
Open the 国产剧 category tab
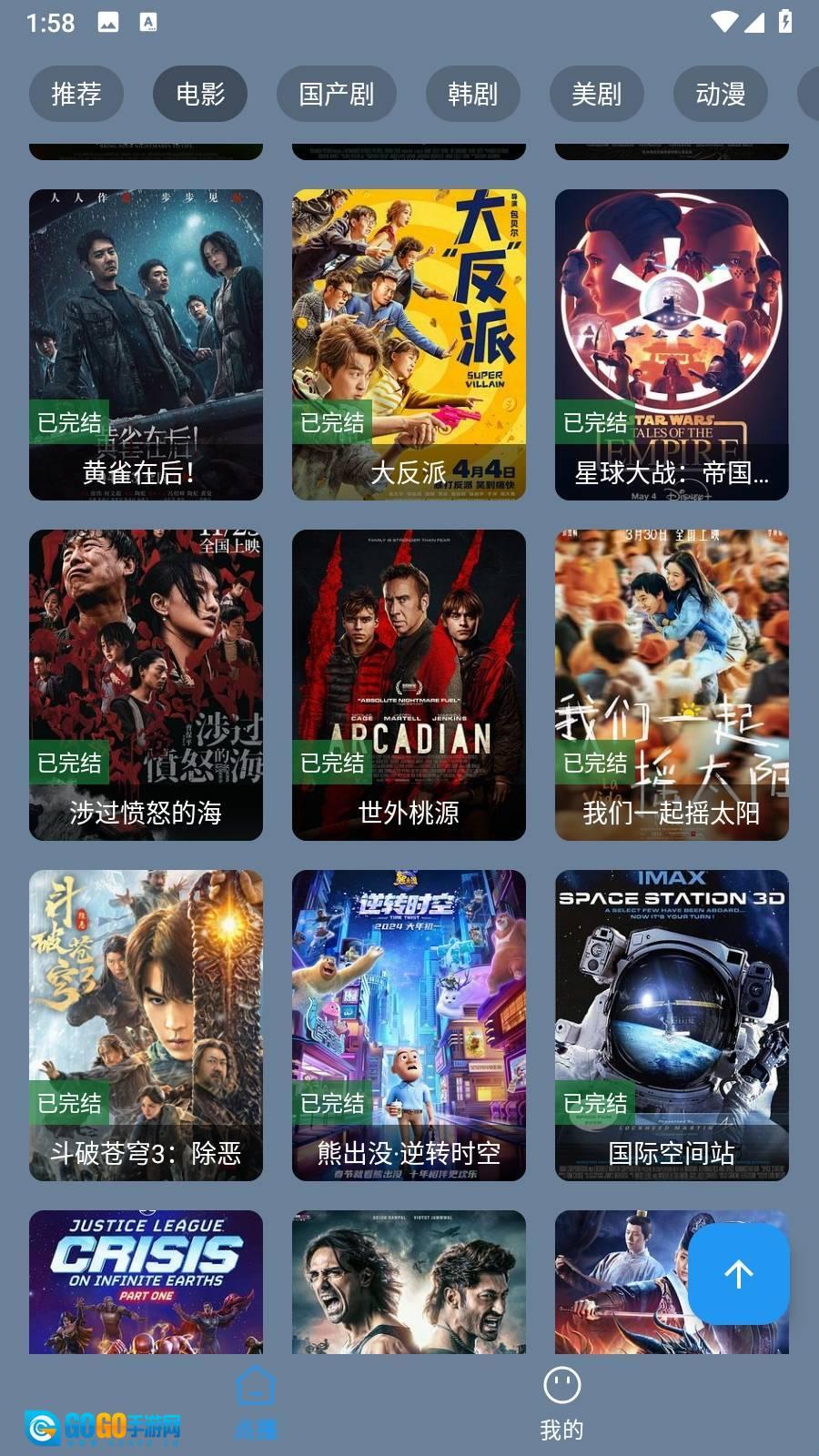(337, 94)
